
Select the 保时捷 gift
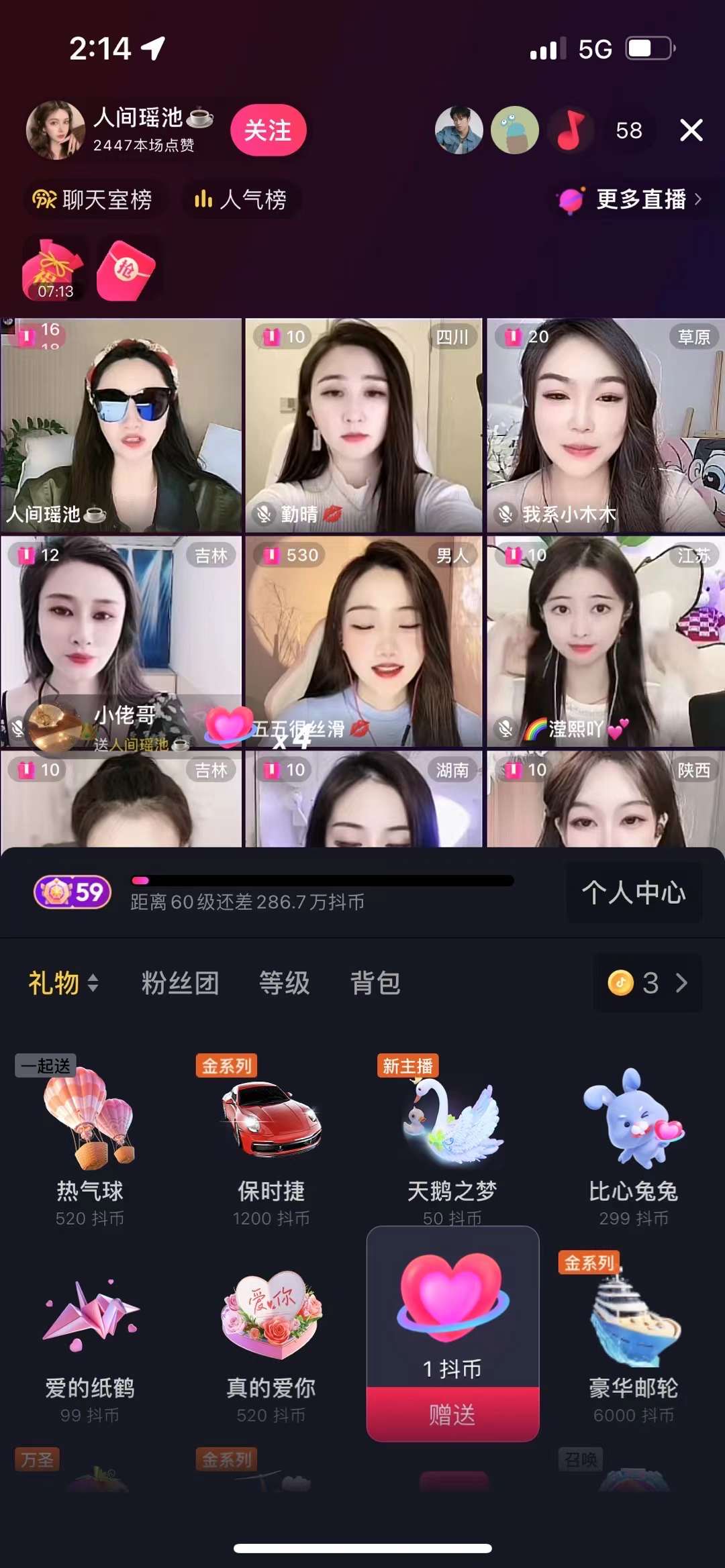(x=271, y=1141)
